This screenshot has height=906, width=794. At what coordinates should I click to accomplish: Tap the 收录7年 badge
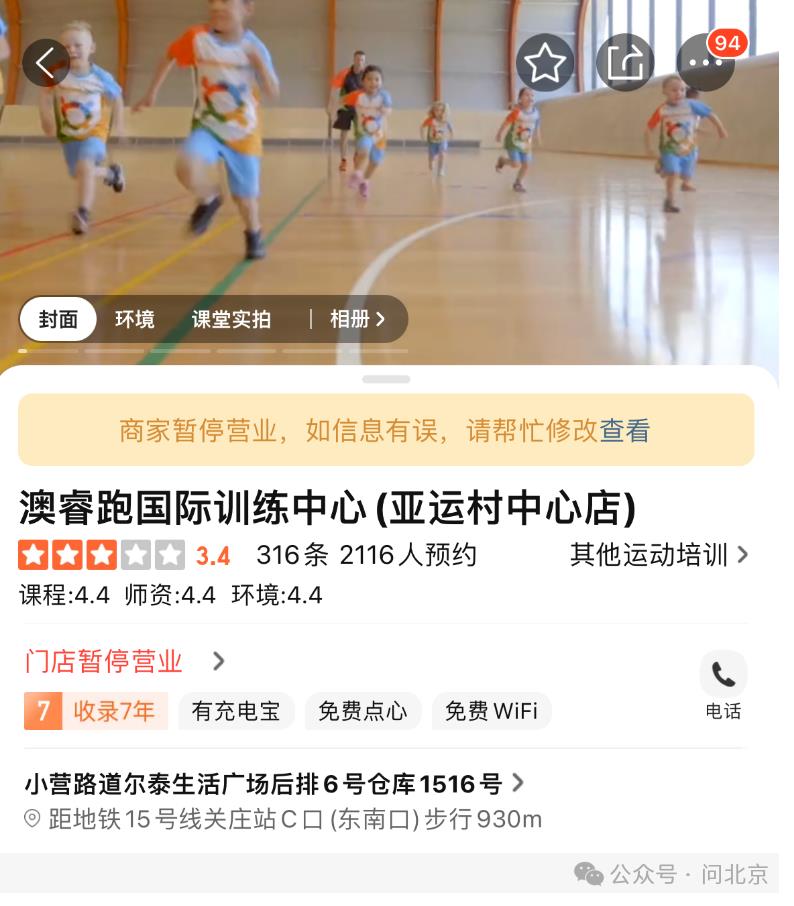pos(96,711)
